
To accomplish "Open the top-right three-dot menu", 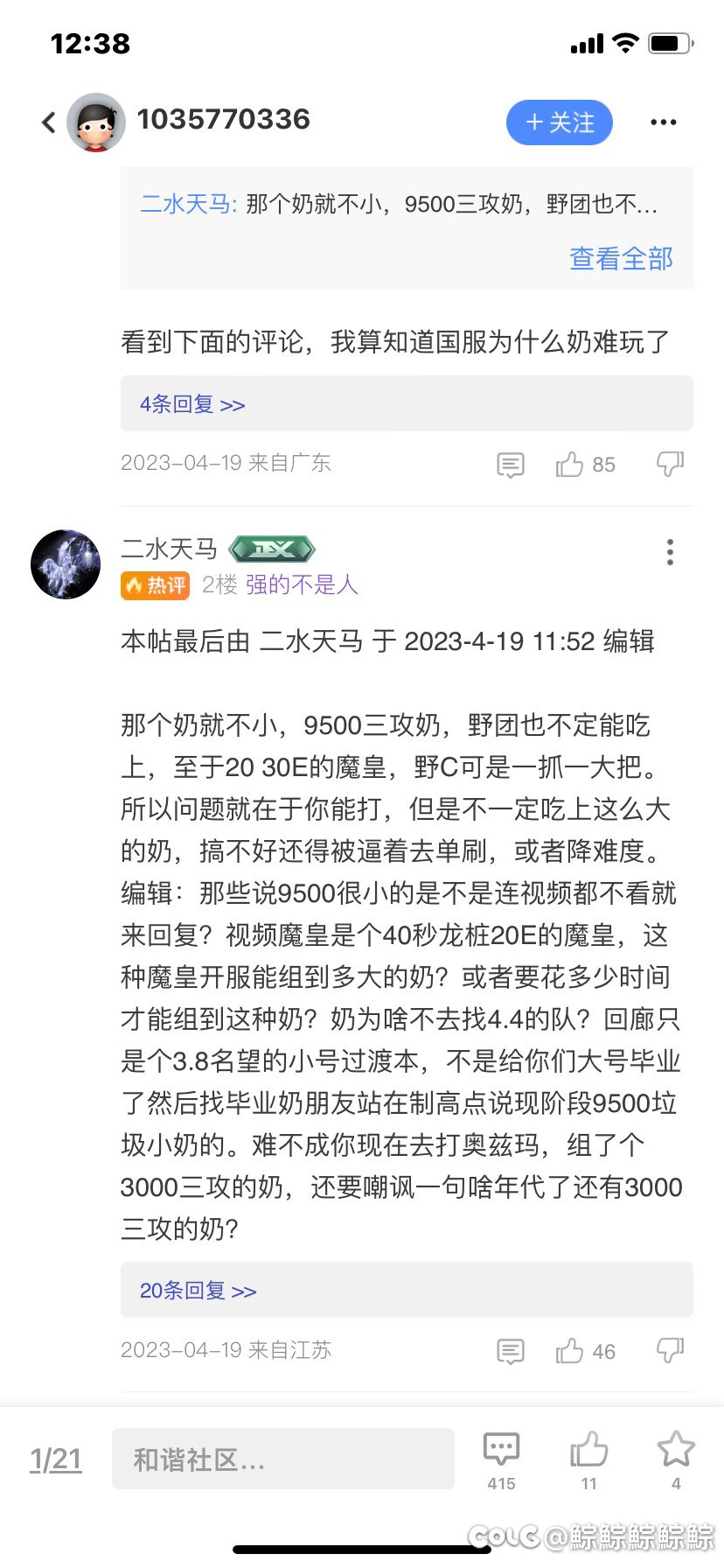I will (x=664, y=122).
